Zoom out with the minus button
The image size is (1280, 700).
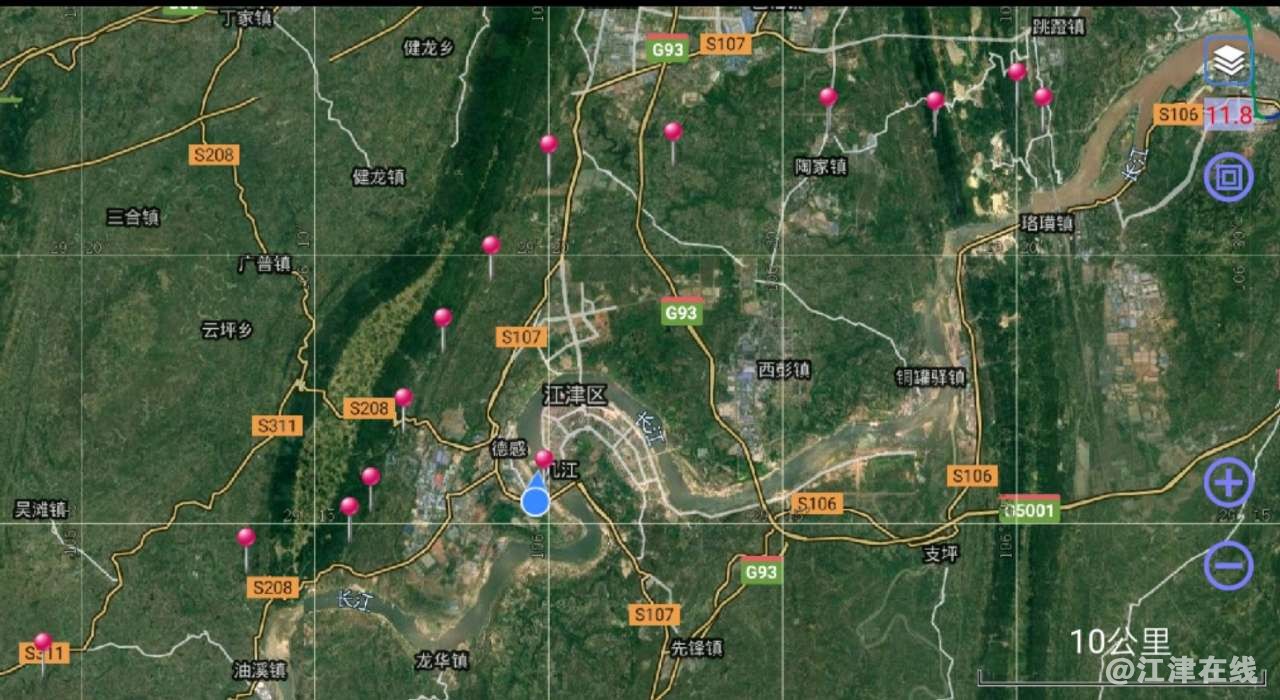click(x=1228, y=565)
